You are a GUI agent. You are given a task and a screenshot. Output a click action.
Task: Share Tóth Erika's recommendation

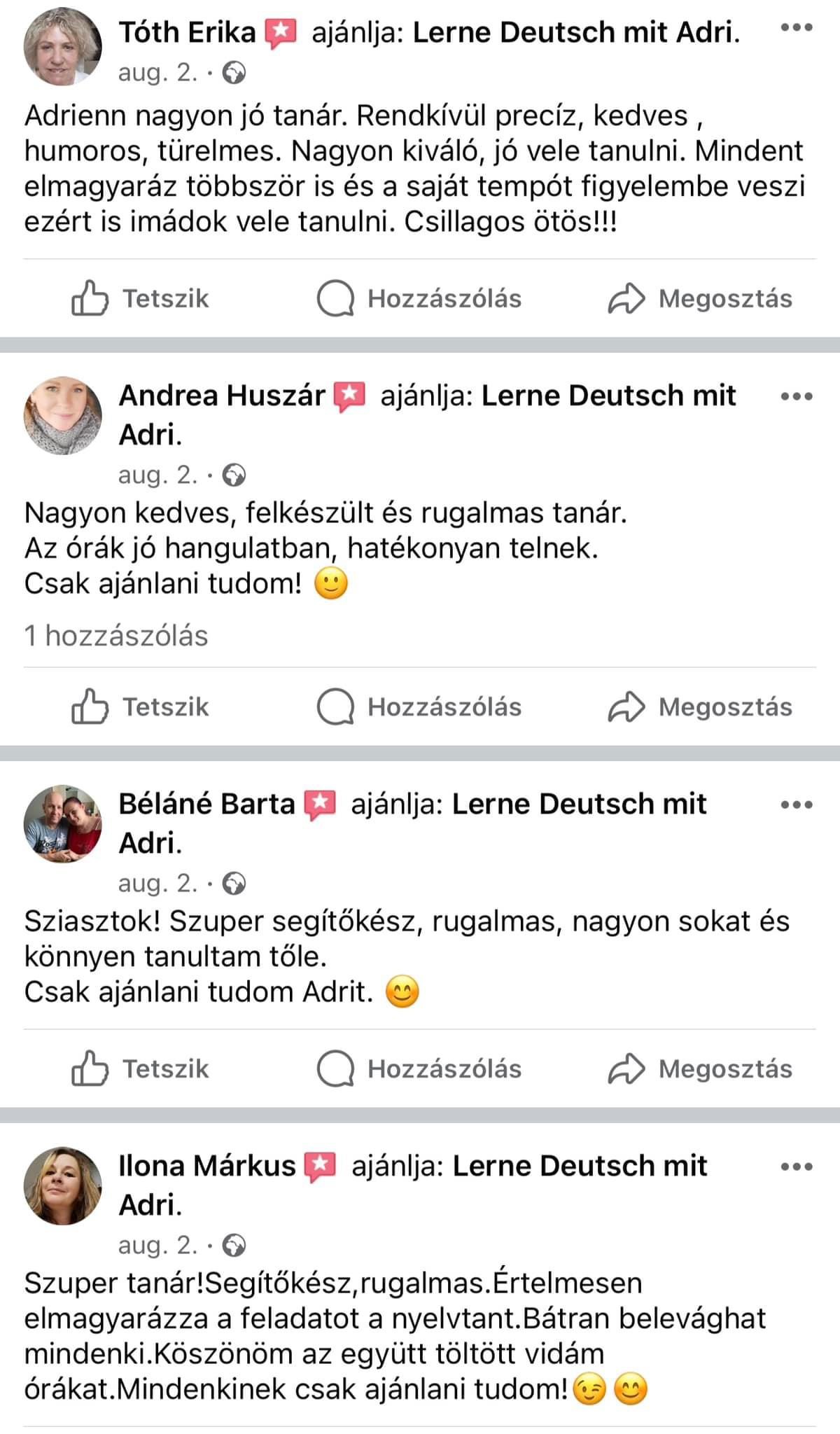tap(700, 299)
